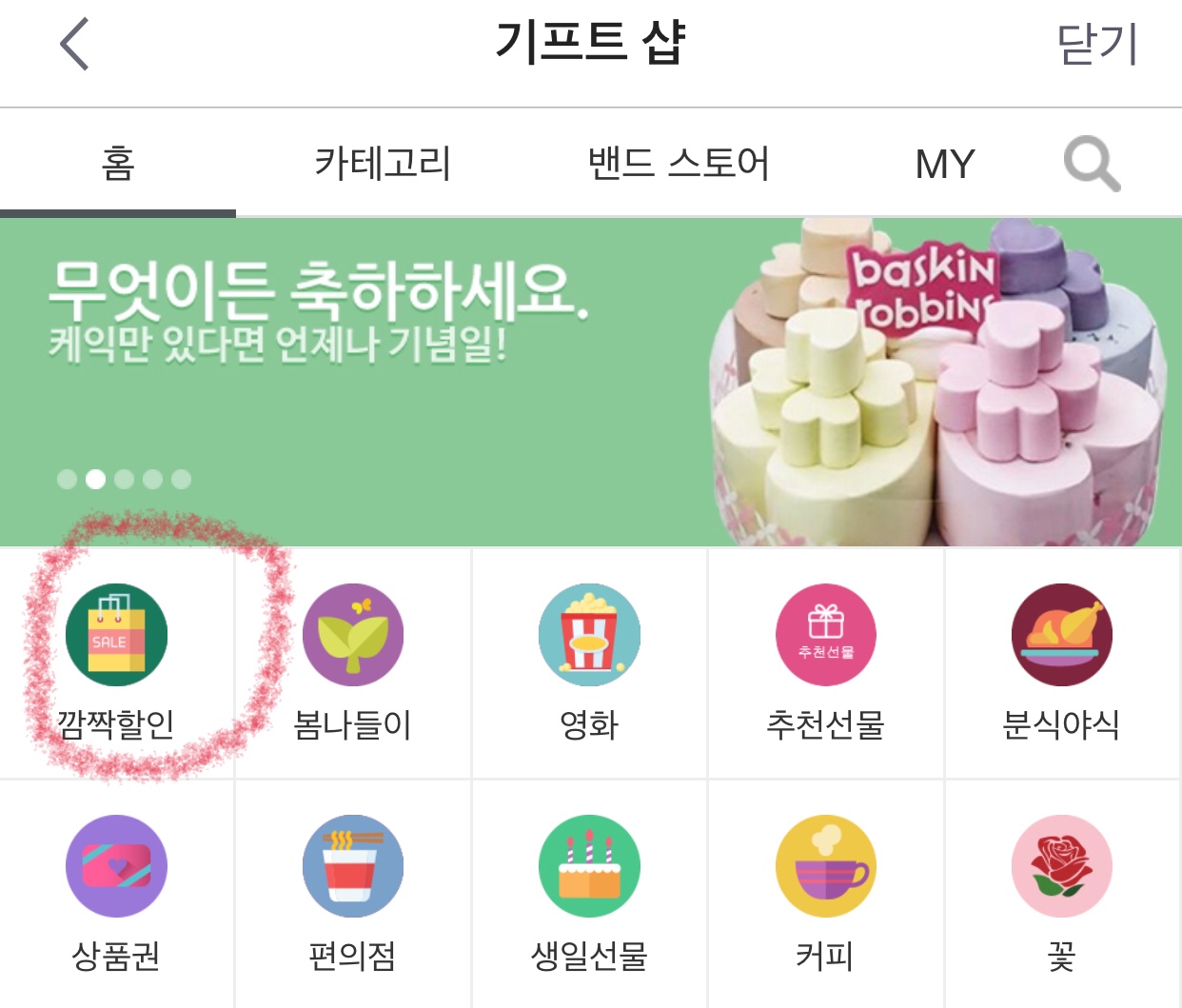1182x1008 pixels.
Task: Open the 생일선물 category
Action: click(589, 895)
